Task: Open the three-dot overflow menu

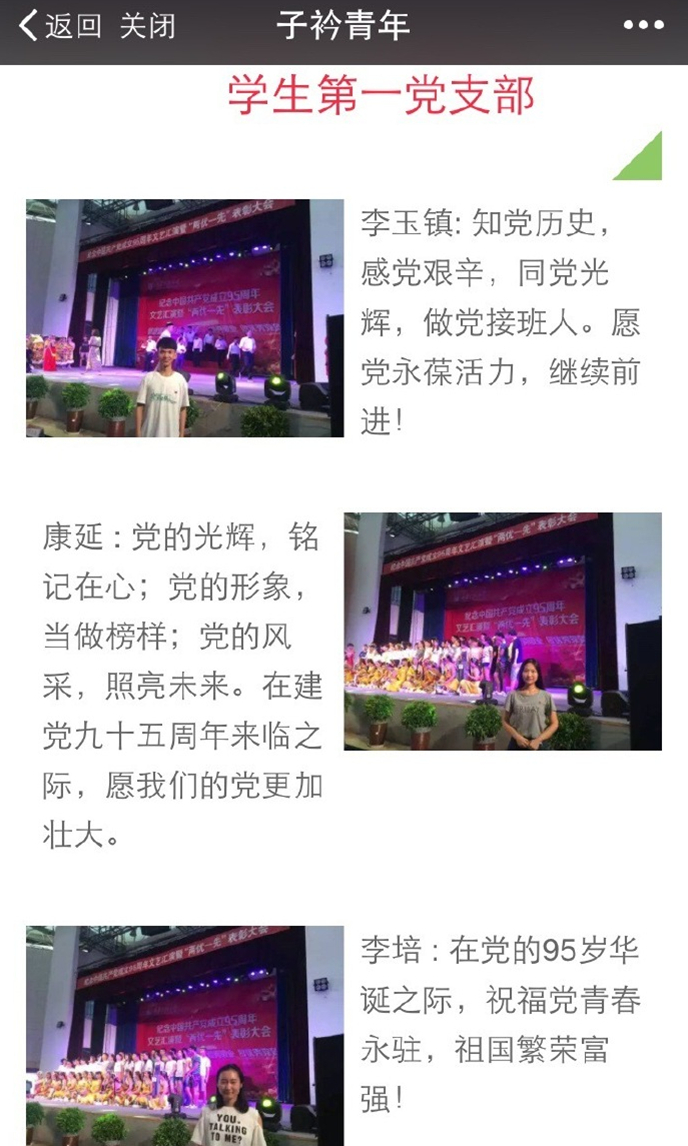Action: coord(643,27)
